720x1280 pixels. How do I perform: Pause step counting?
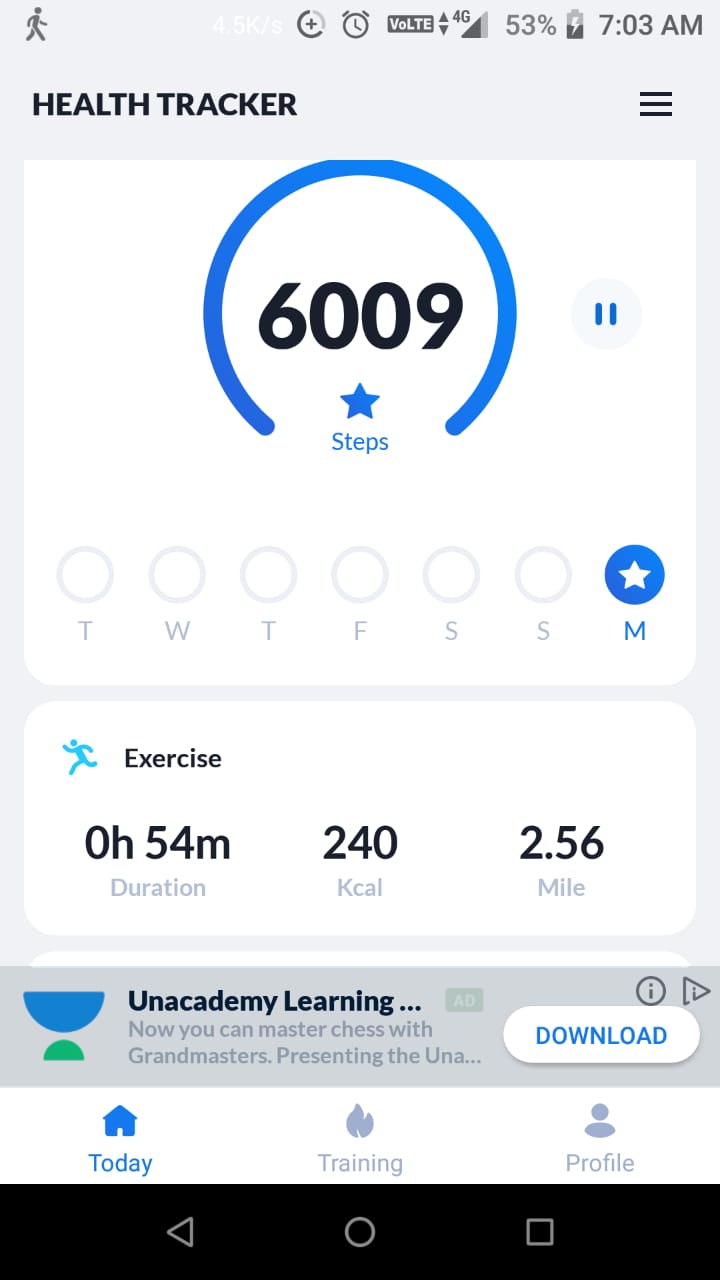click(606, 314)
